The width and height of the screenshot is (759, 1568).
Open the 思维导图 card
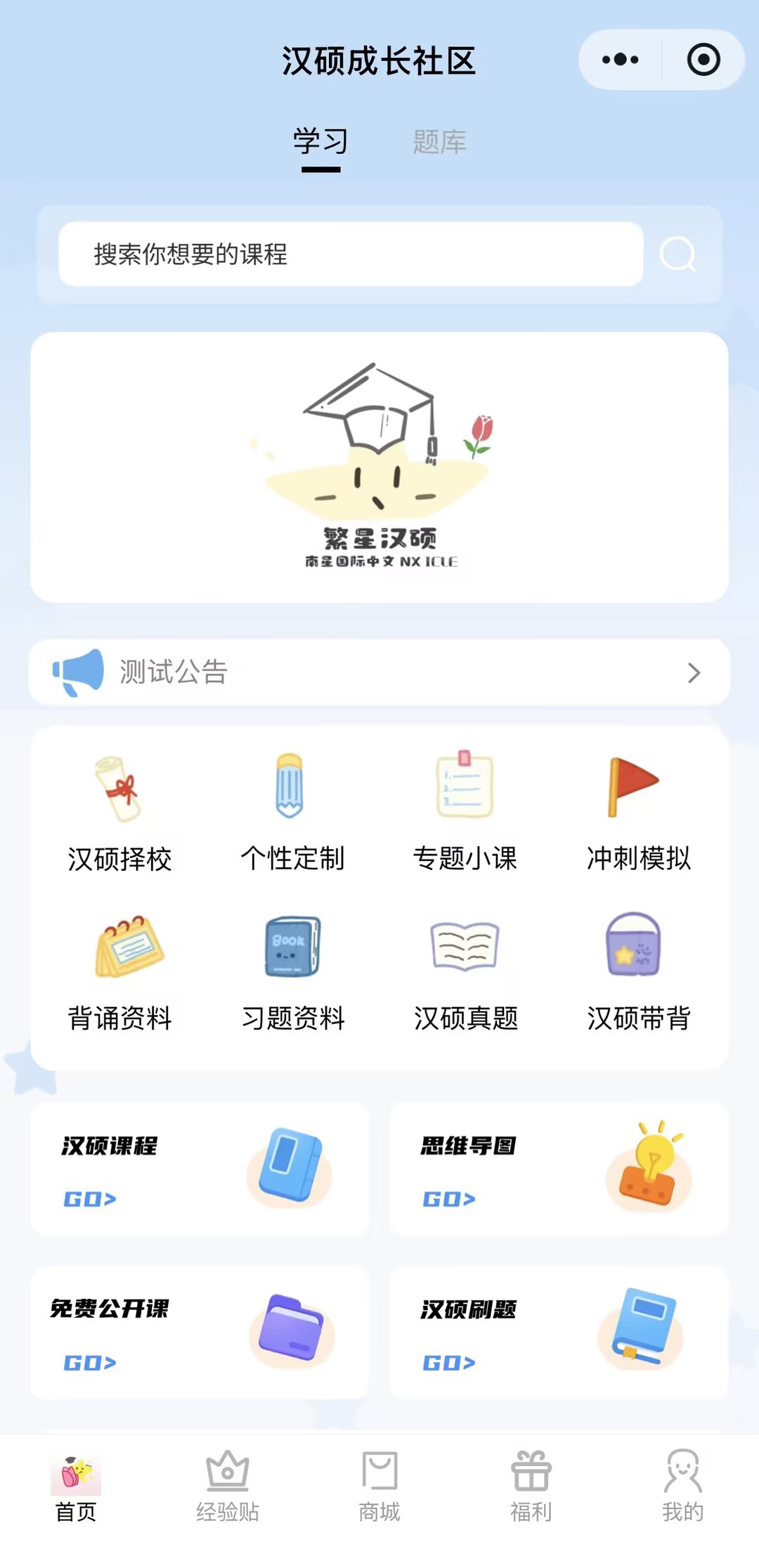(x=559, y=1169)
